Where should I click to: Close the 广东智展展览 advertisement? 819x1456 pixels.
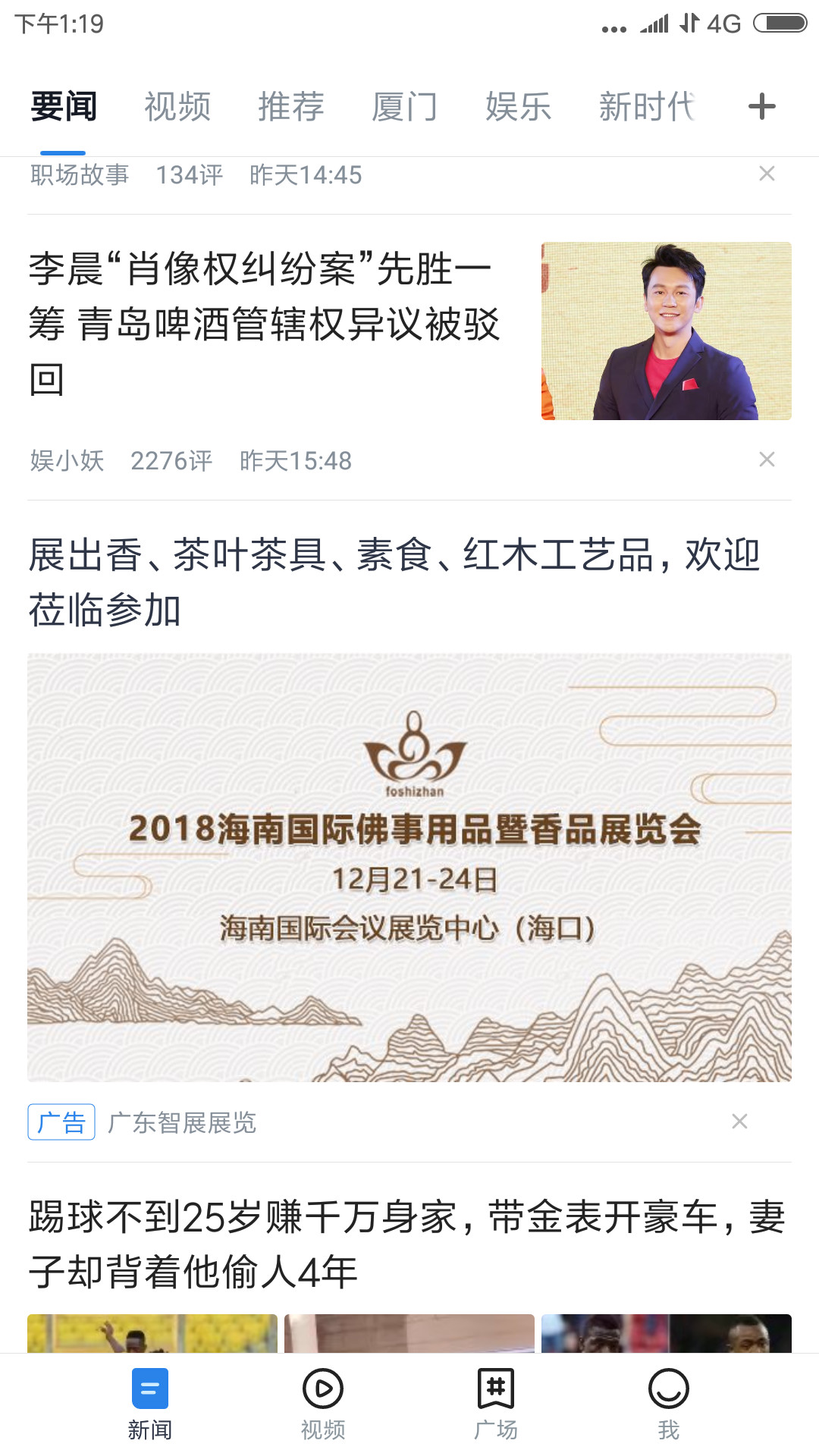click(739, 1122)
